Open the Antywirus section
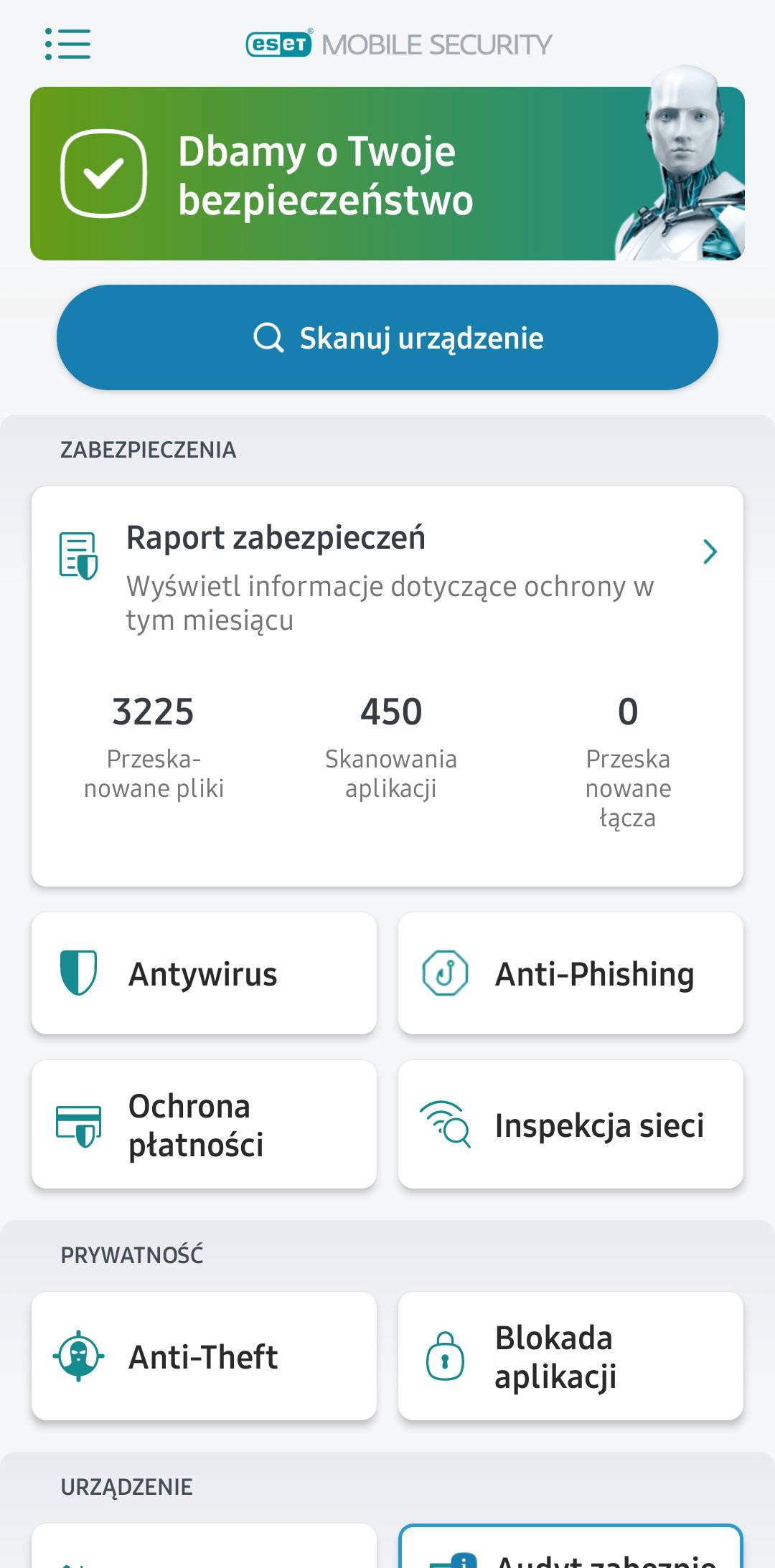The width and height of the screenshot is (775, 1568). pyautogui.click(x=204, y=973)
